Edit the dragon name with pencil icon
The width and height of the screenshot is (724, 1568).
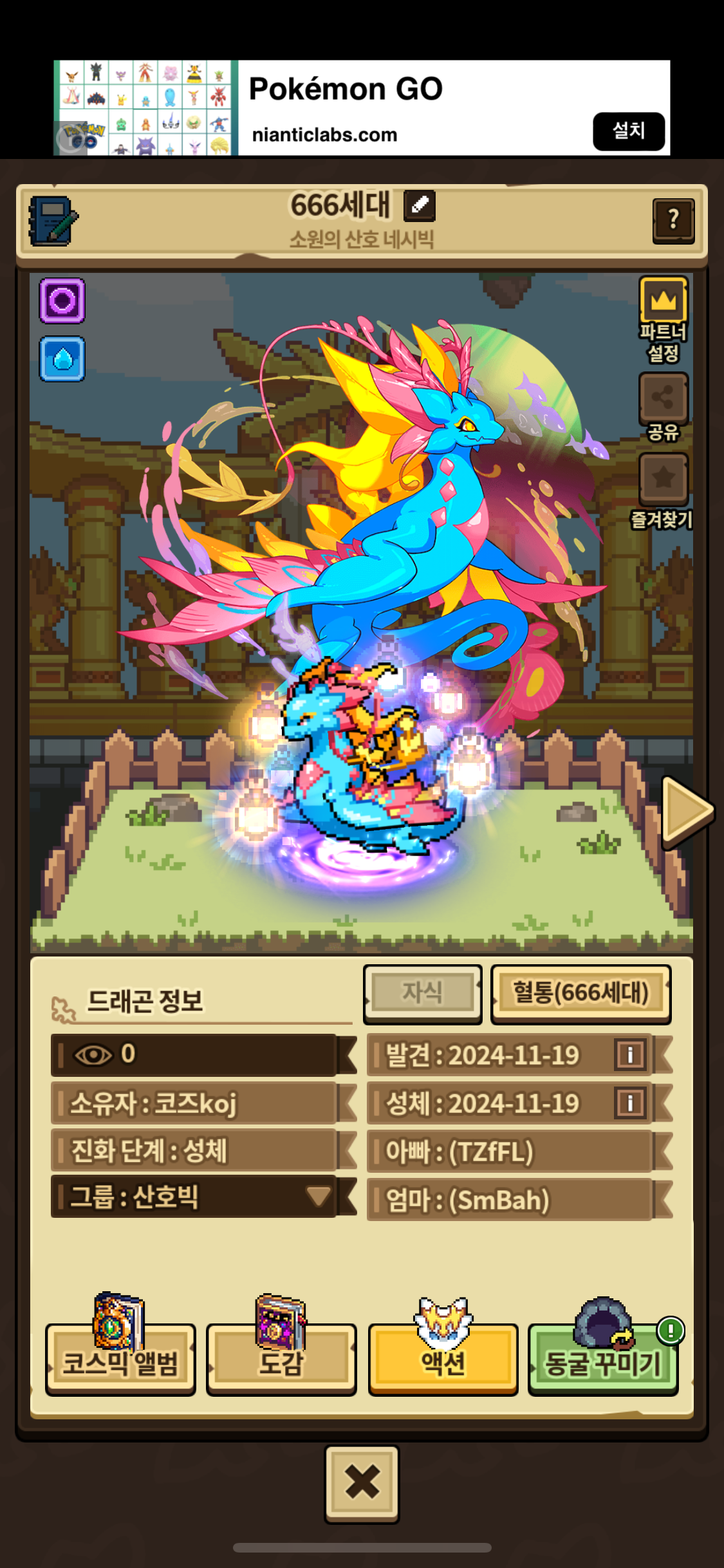tap(419, 206)
